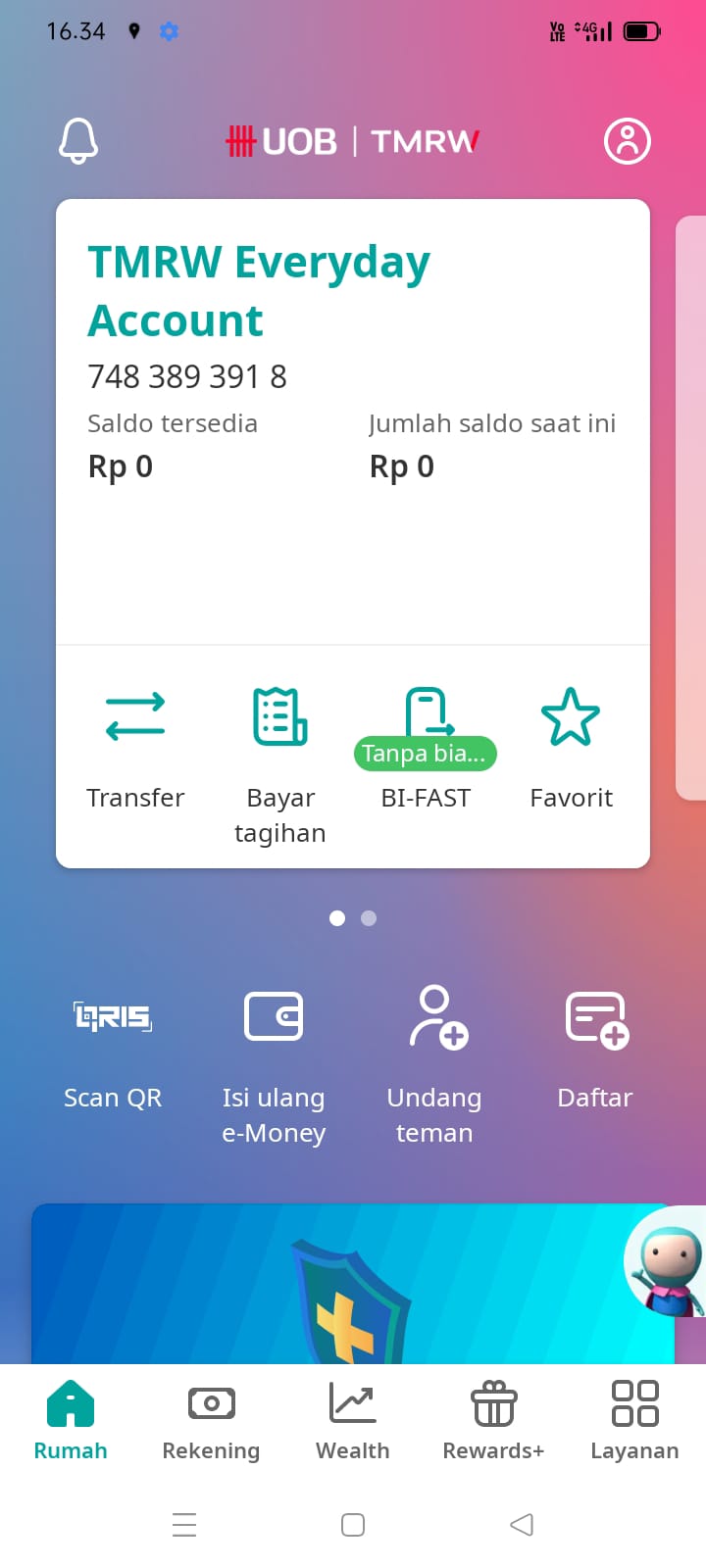Viewport: 706px width, 1568px height.
Task: Open the notifications bell
Action: click(78, 141)
